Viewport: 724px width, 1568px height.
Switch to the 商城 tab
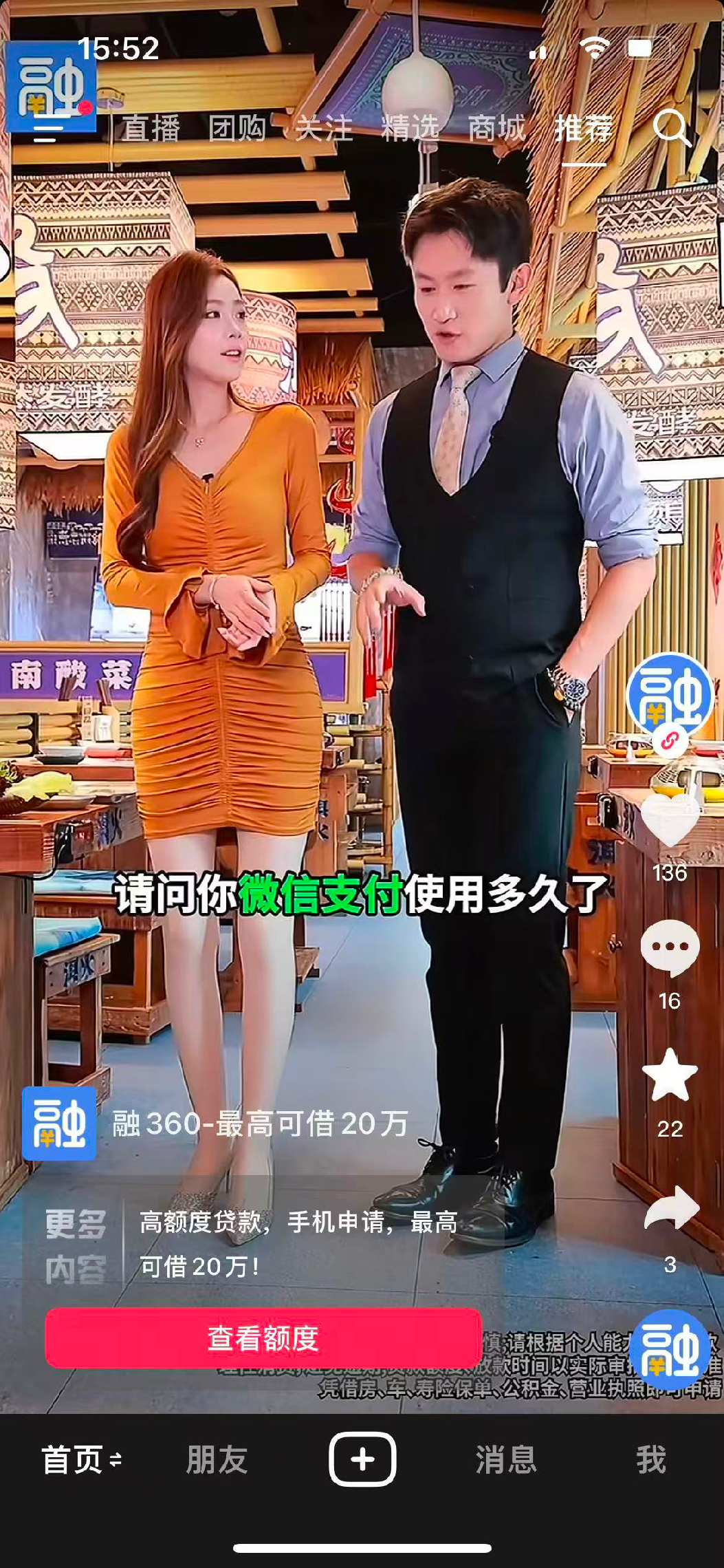[x=497, y=129]
